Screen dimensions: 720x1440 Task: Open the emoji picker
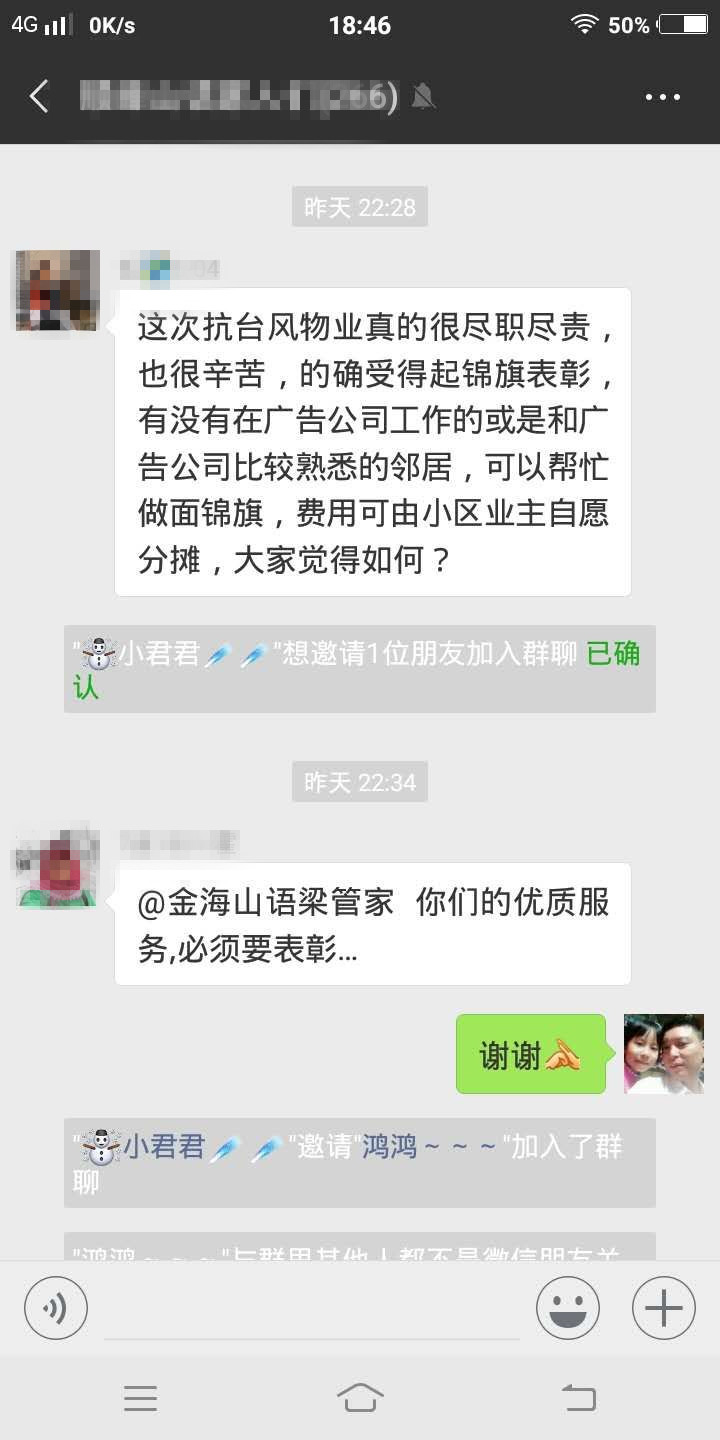(568, 1308)
